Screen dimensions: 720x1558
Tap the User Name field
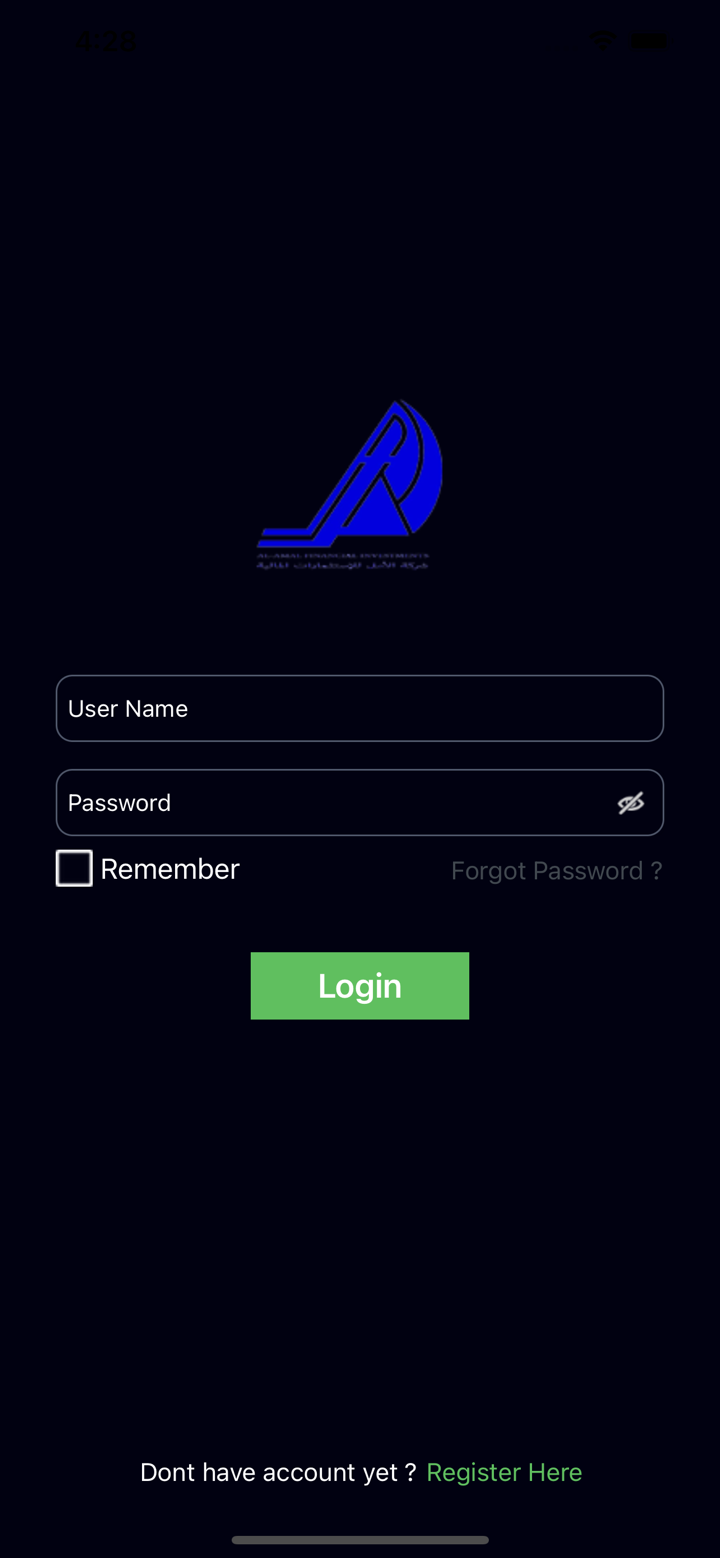pos(360,708)
